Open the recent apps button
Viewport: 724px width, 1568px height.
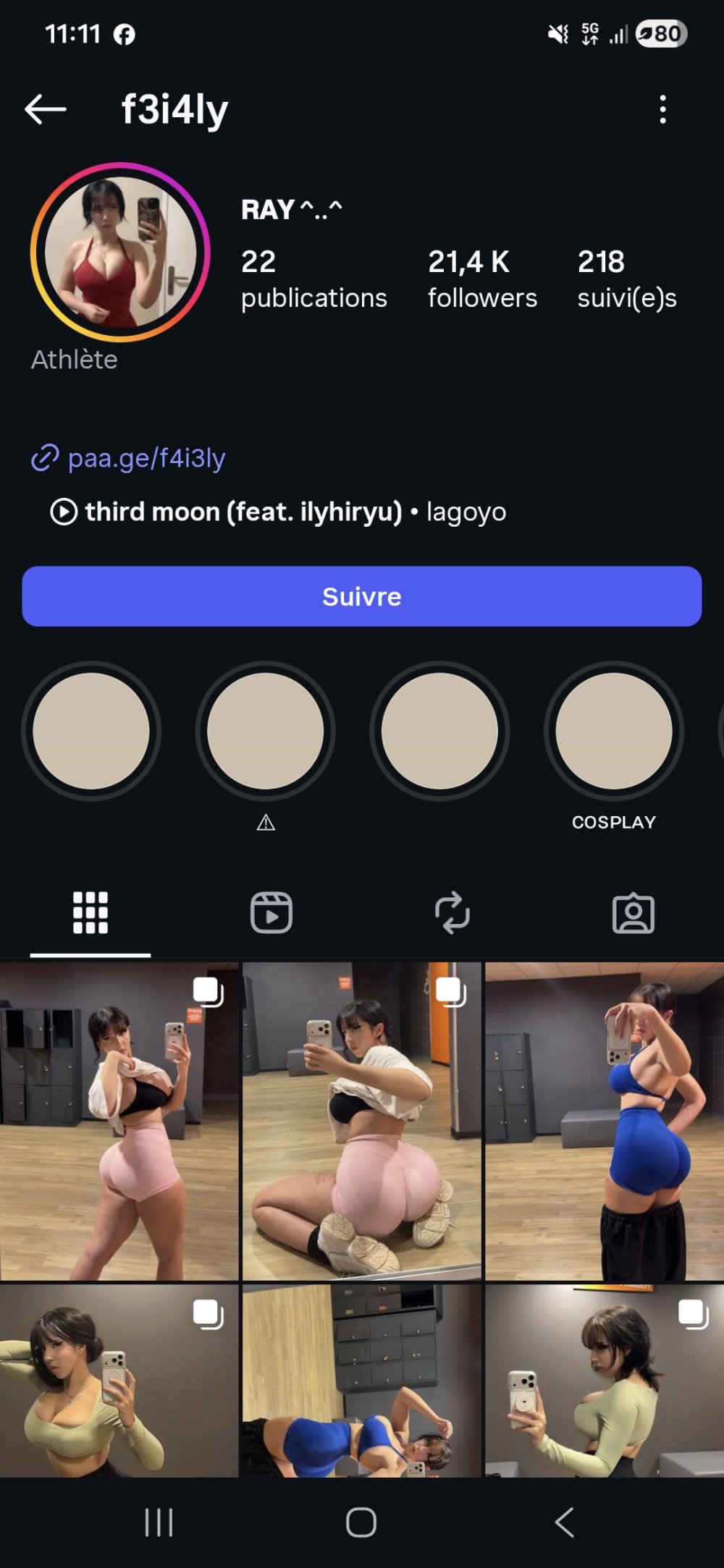point(158,1520)
